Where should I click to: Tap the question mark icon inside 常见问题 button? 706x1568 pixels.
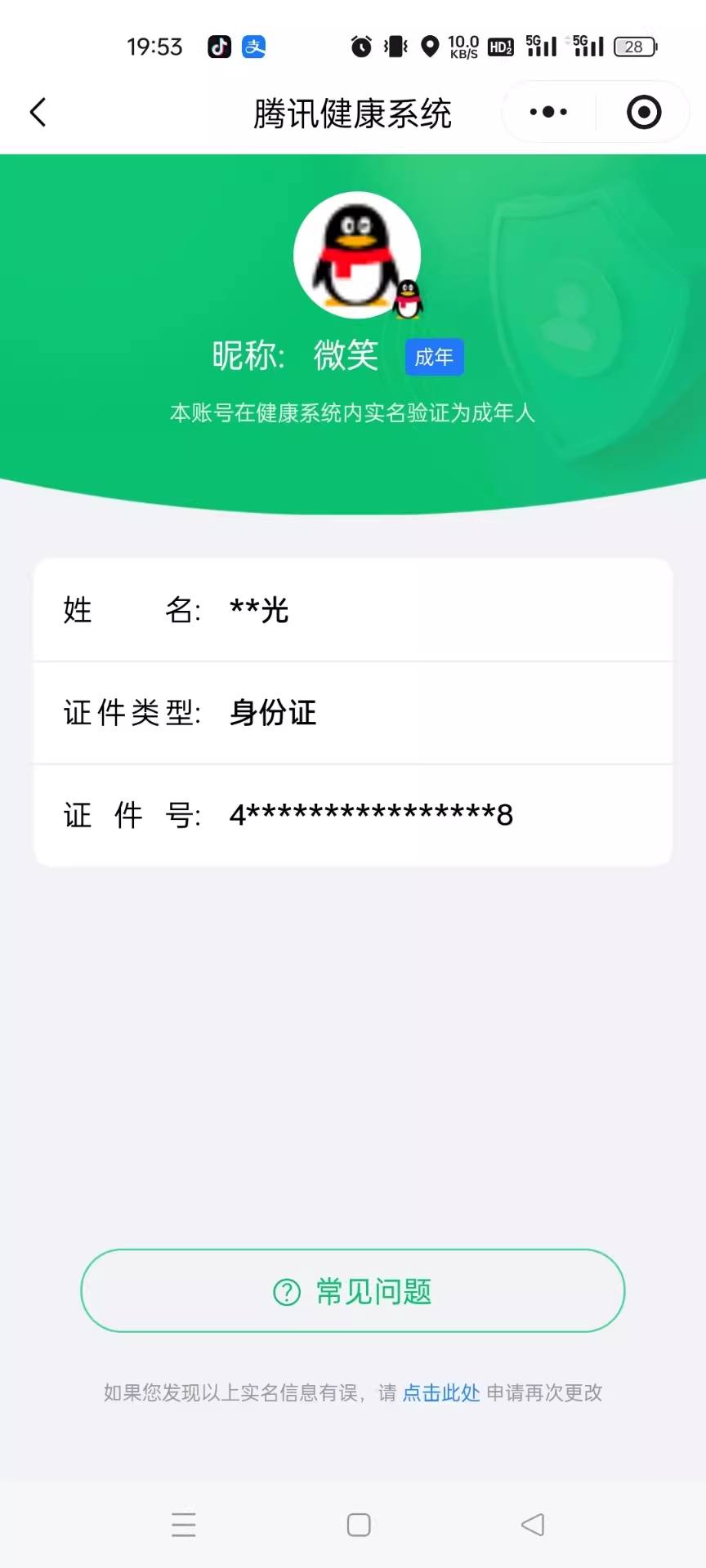284,1291
